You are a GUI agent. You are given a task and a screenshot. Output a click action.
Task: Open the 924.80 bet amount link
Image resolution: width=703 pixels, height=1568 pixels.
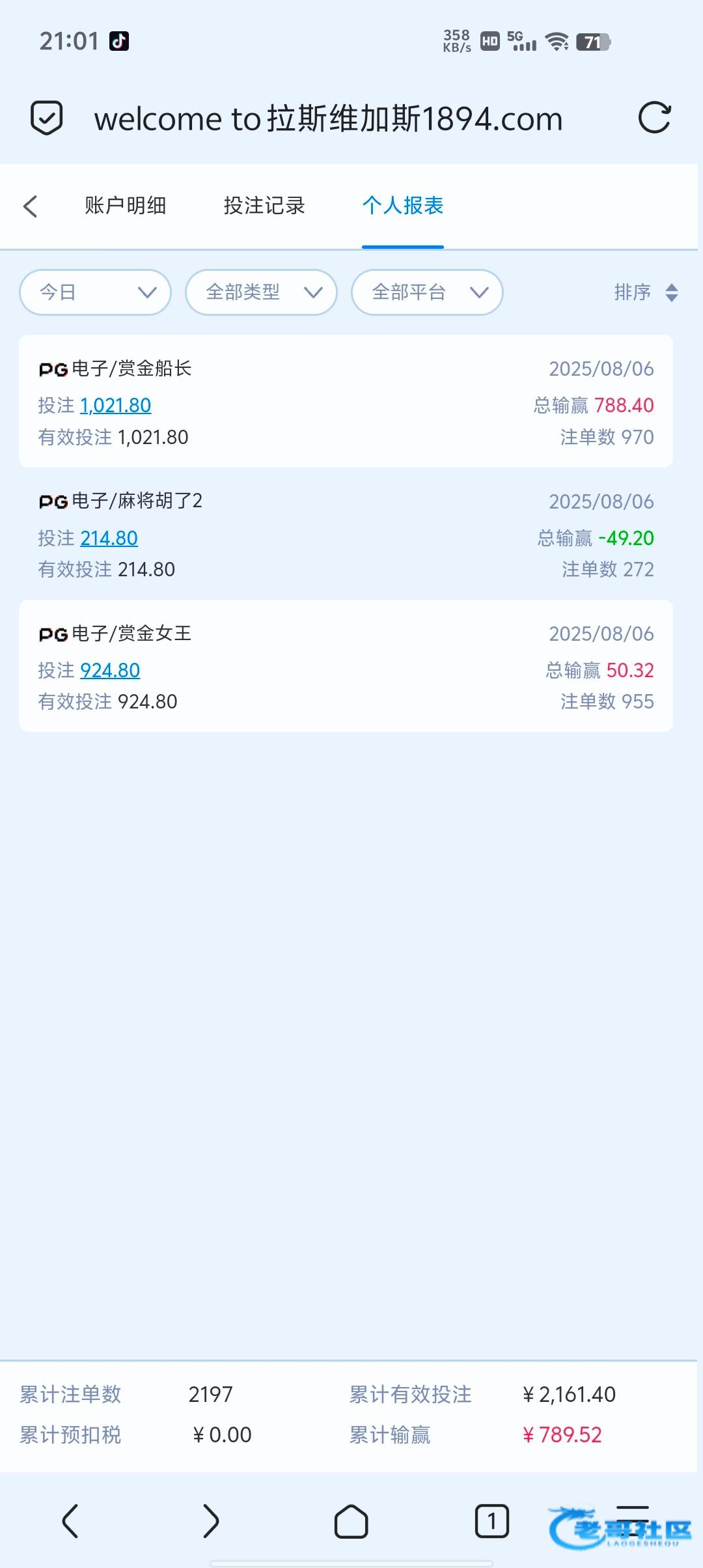coord(110,671)
